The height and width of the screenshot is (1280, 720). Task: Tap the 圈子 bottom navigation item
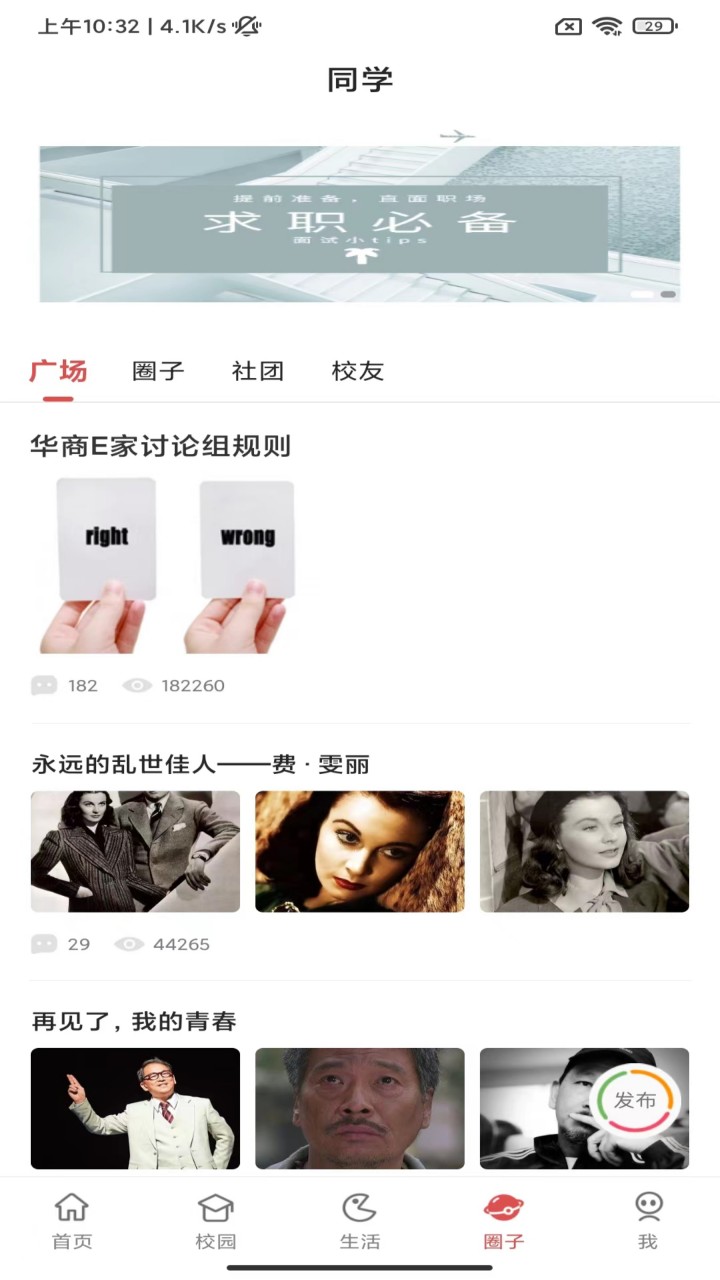coord(504,1221)
